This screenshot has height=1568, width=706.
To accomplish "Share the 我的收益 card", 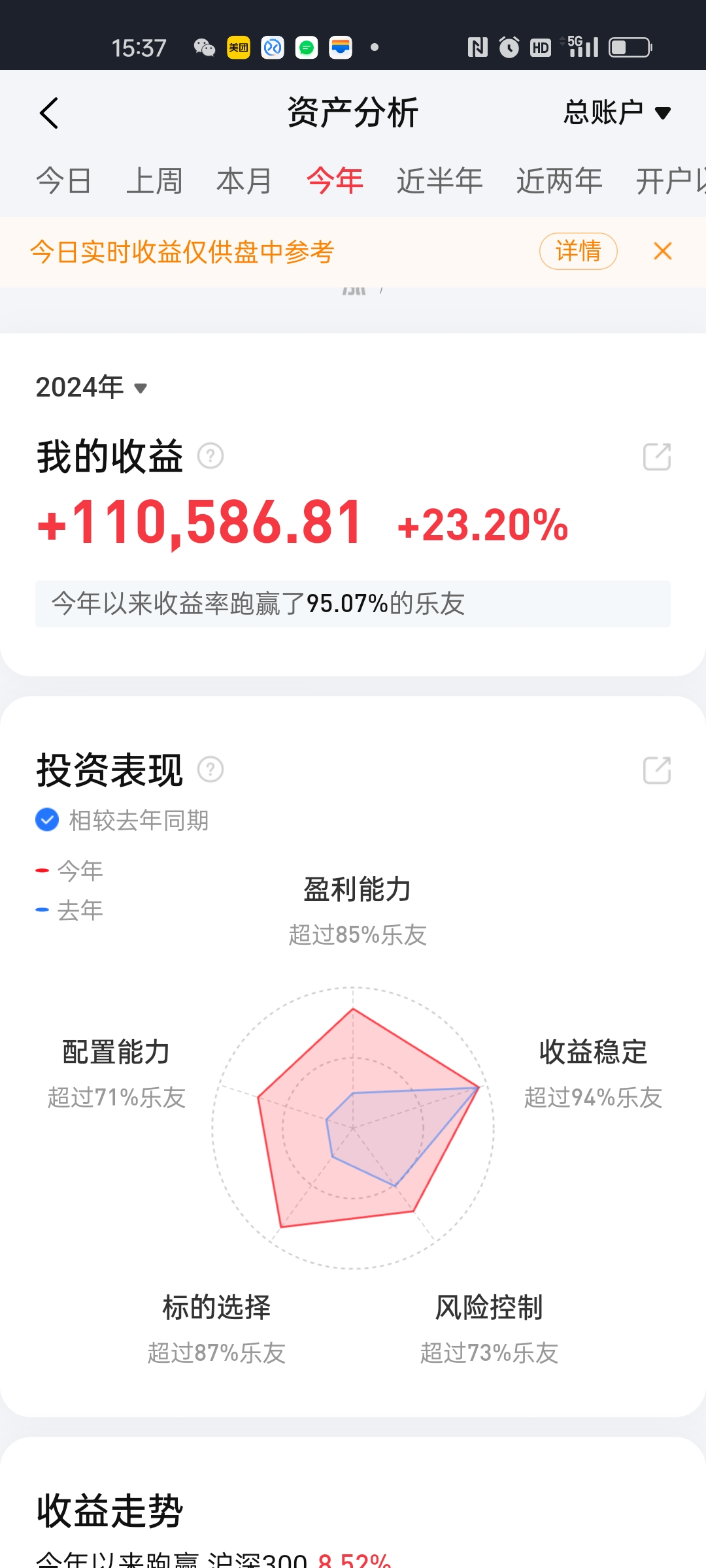I will (657, 456).
